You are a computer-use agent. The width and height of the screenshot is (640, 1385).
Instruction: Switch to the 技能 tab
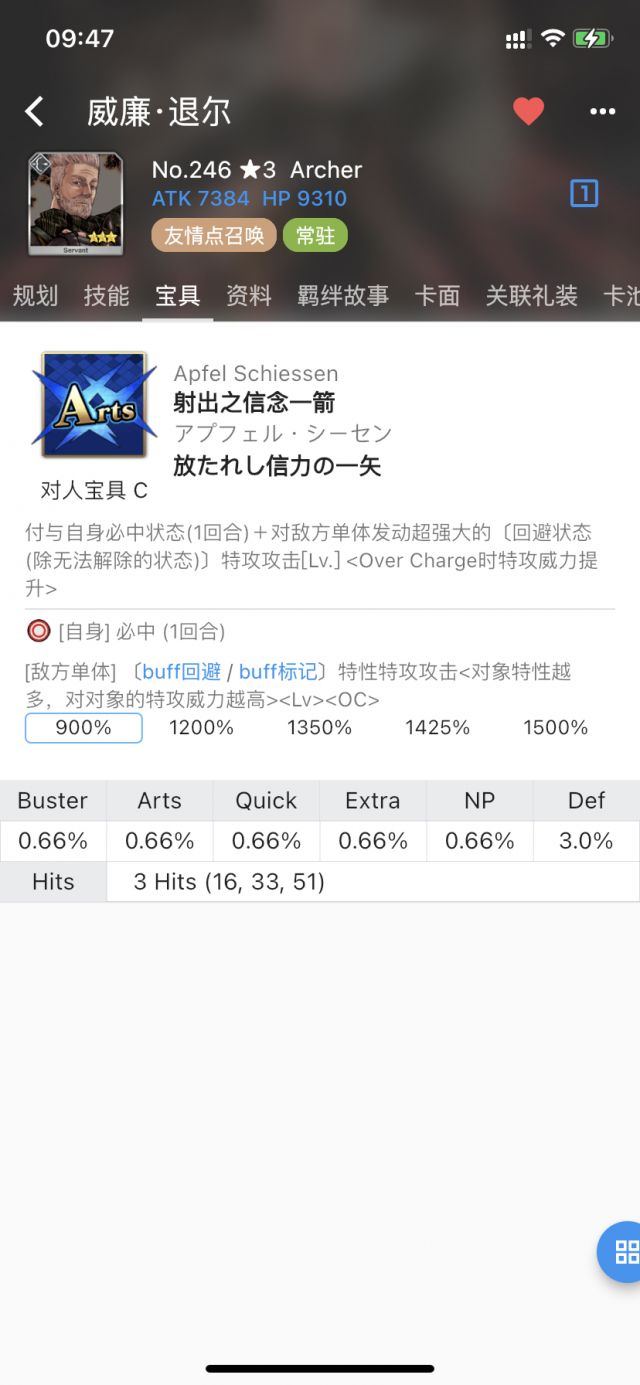coord(106,295)
